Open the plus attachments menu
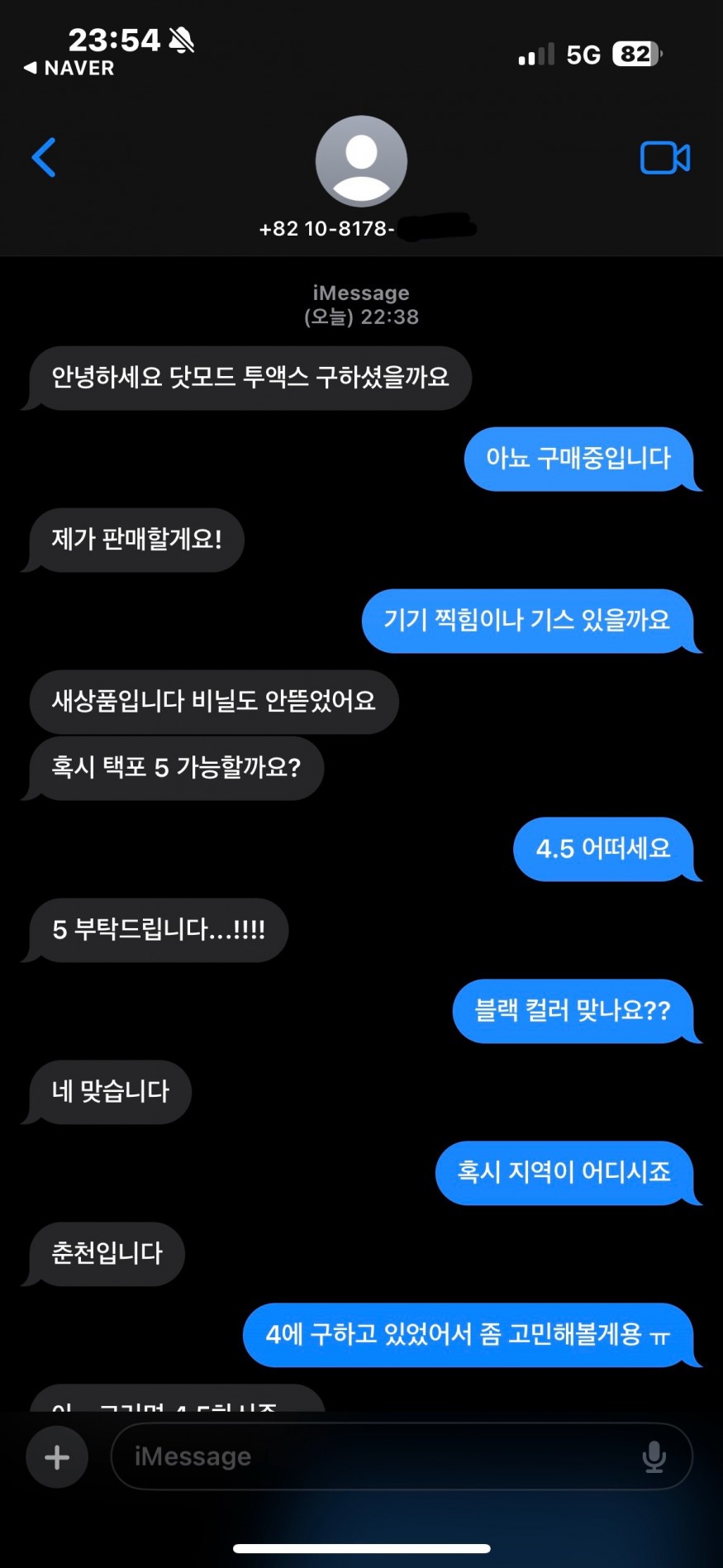723x1568 pixels. 57,1456
